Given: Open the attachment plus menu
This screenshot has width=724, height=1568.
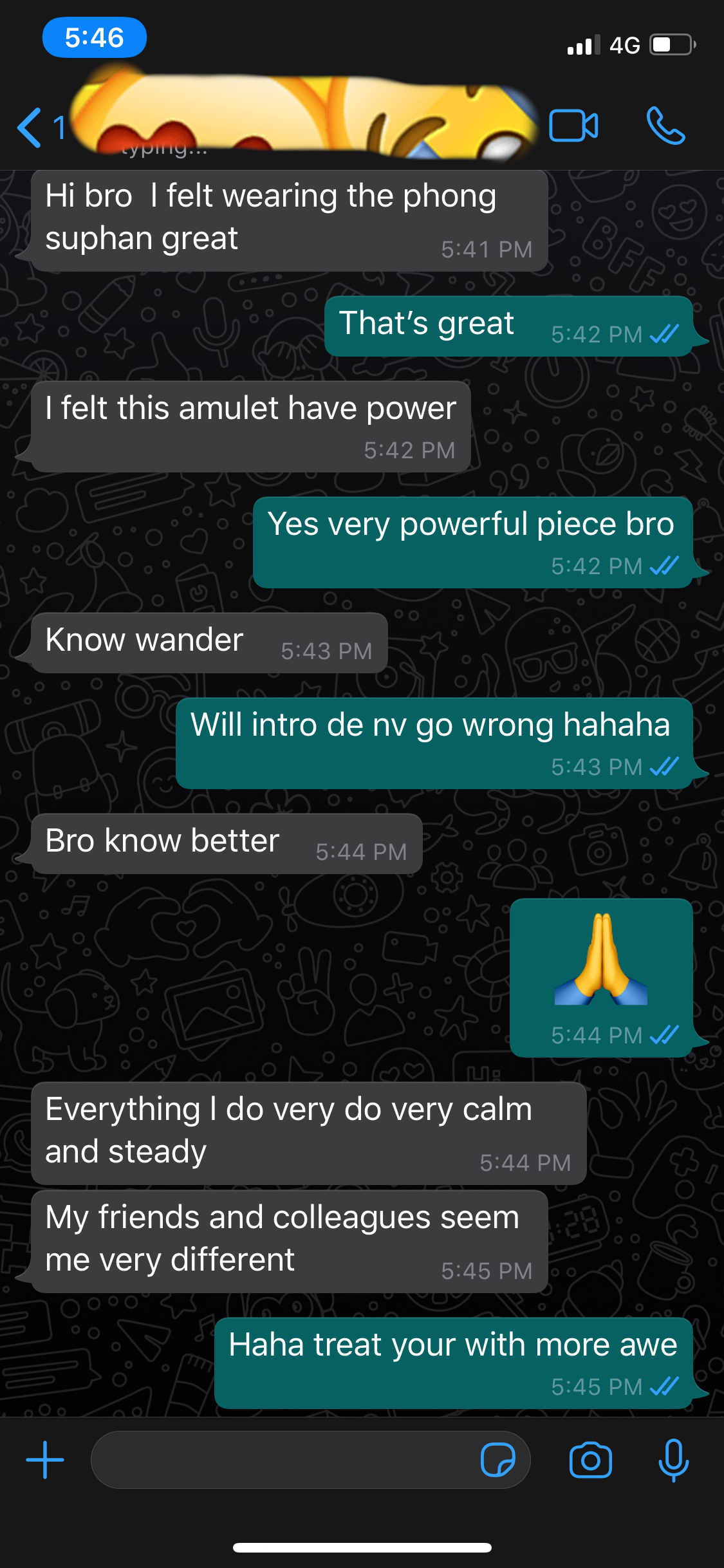Looking at the screenshot, I should coord(45,1460).
